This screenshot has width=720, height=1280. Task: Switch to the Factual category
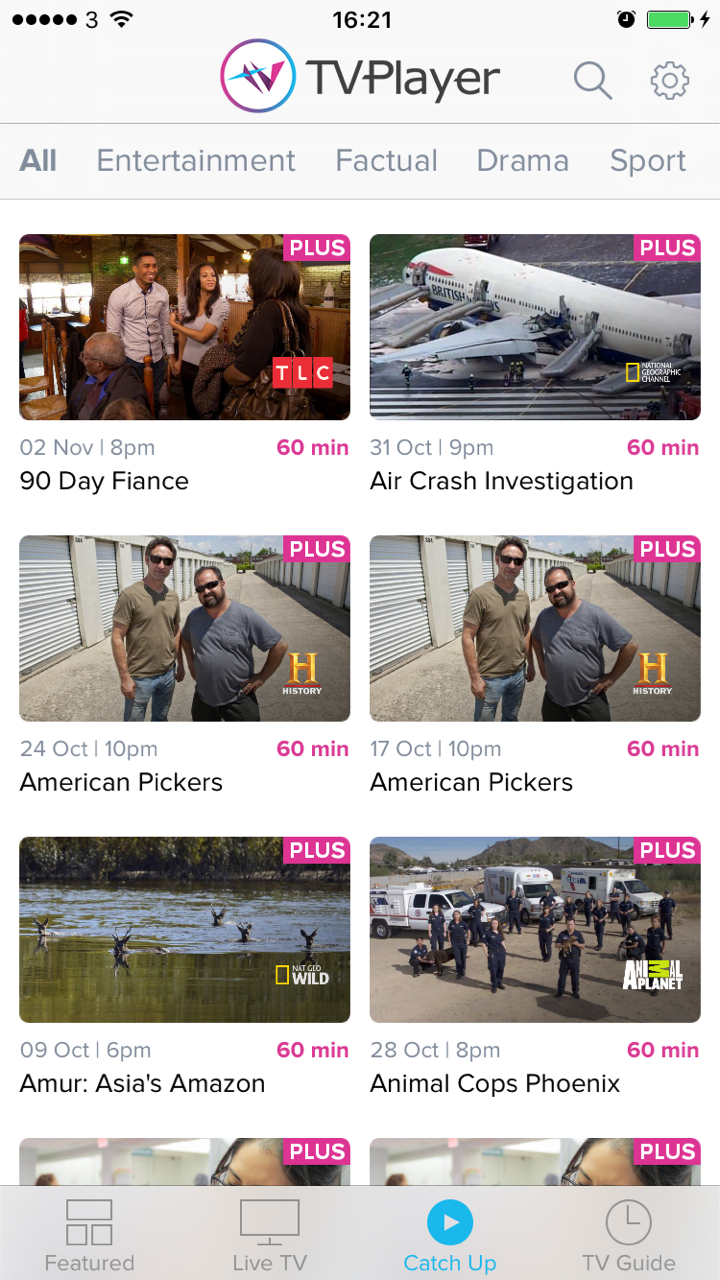click(386, 161)
